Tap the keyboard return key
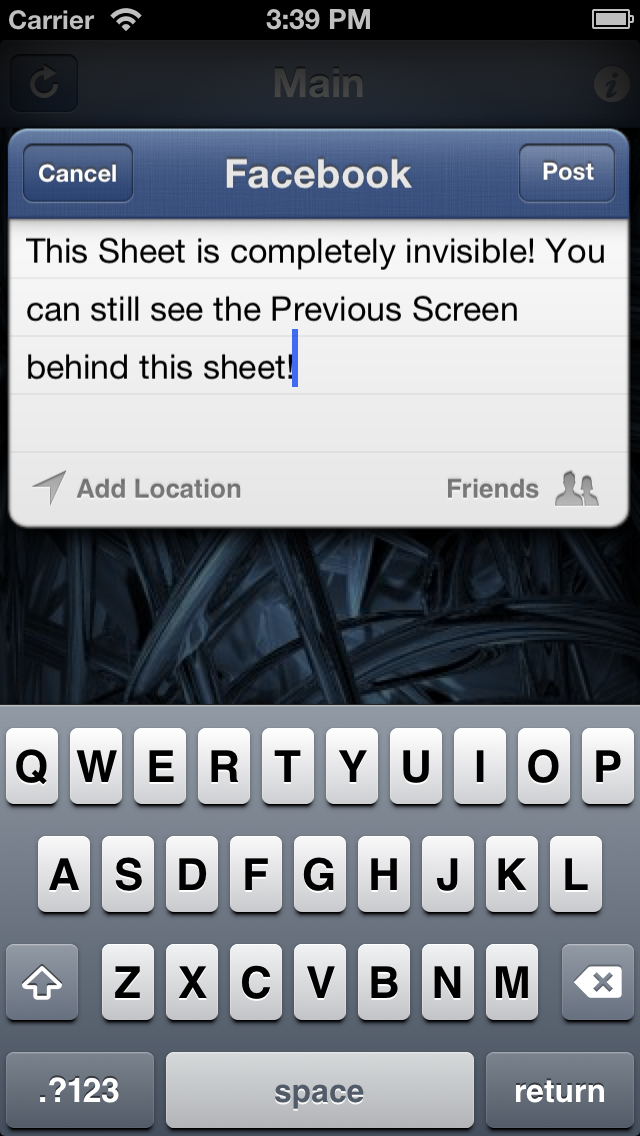The height and width of the screenshot is (1136, 640). 560,1090
